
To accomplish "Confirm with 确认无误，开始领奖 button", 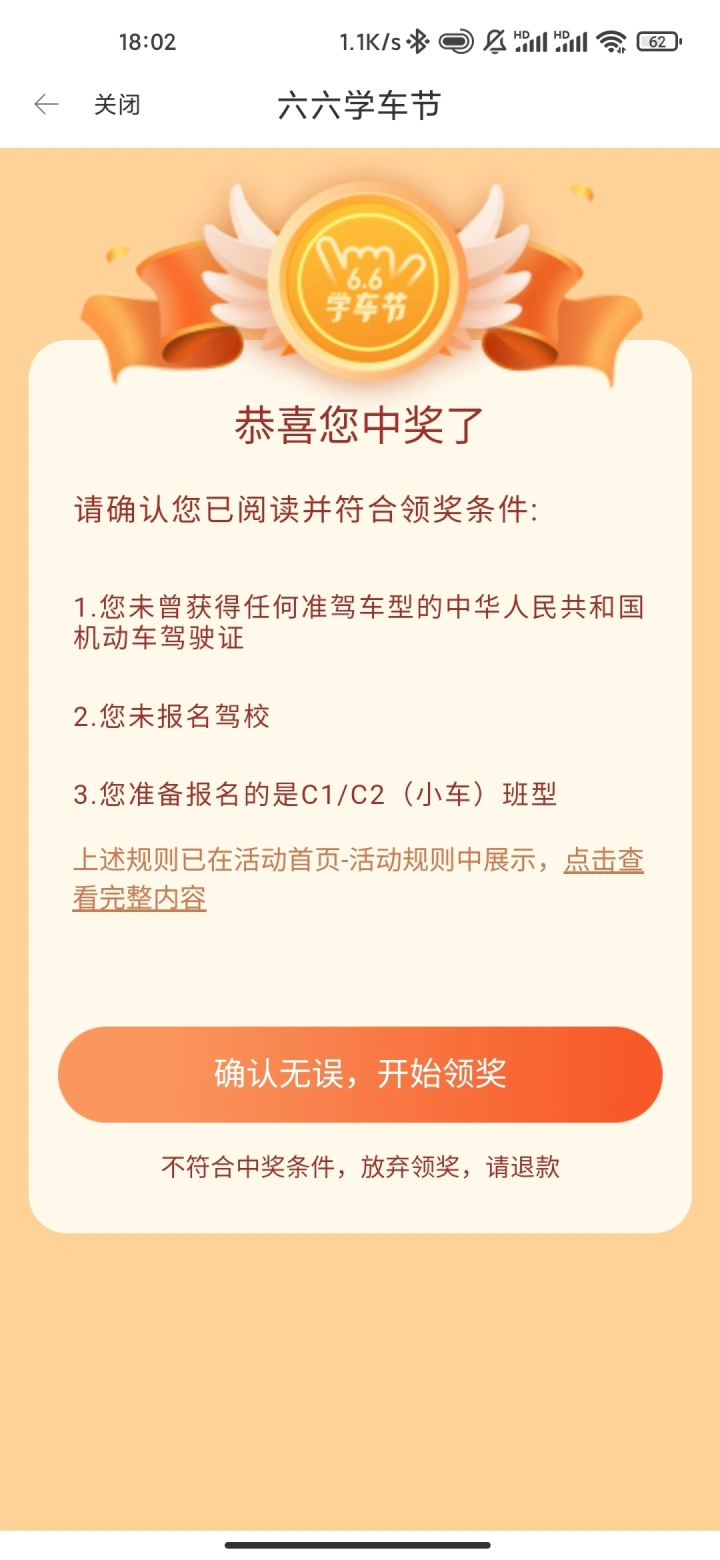I will coord(360,1074).
